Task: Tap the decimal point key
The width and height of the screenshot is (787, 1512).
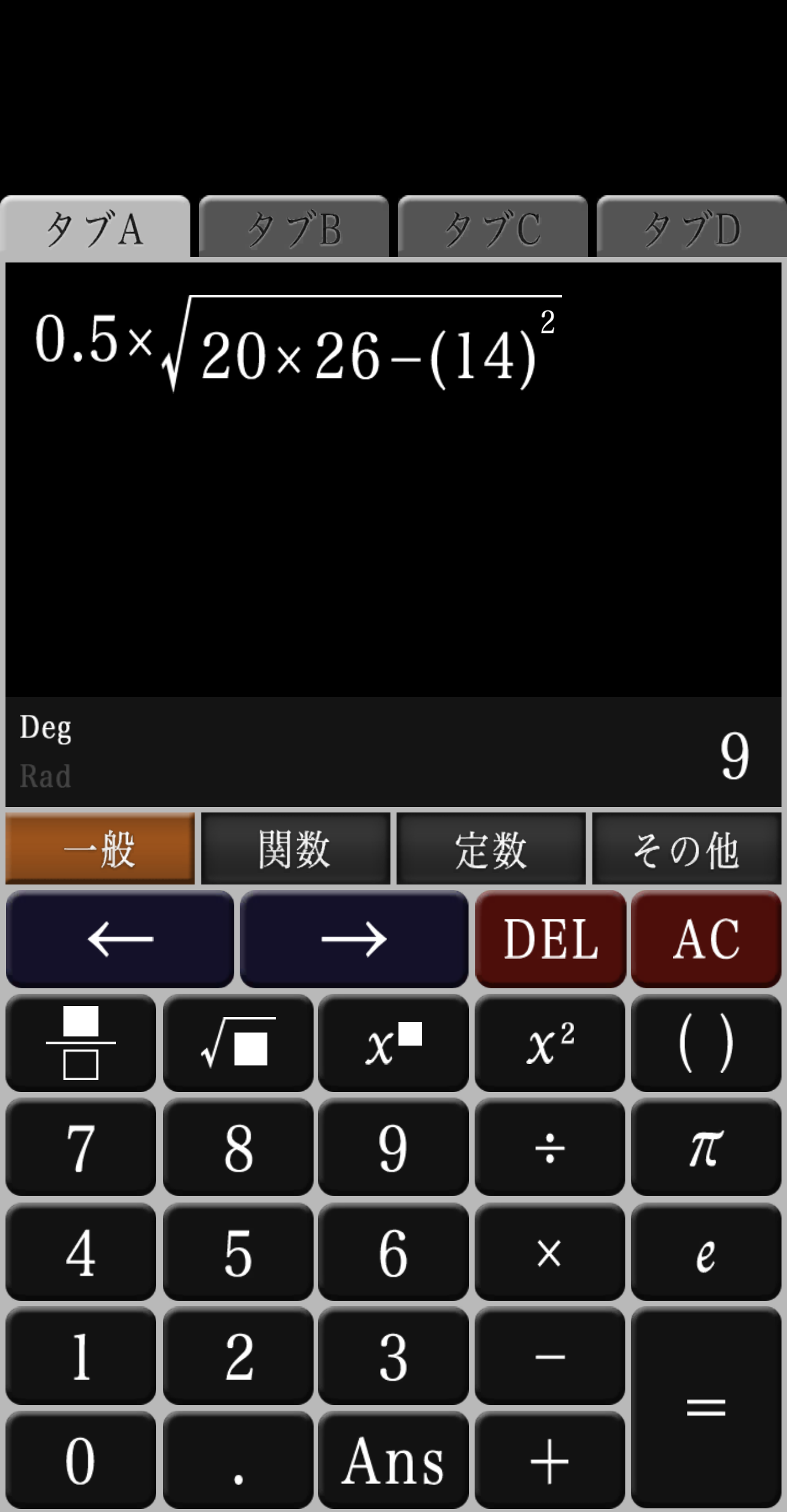Action: click(238, 1460)
